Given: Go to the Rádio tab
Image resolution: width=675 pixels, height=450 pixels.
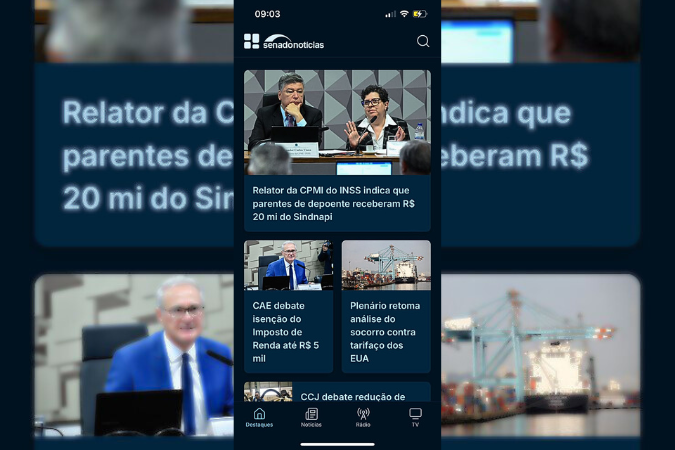Looking at the screenshot, I should (363, 417).
